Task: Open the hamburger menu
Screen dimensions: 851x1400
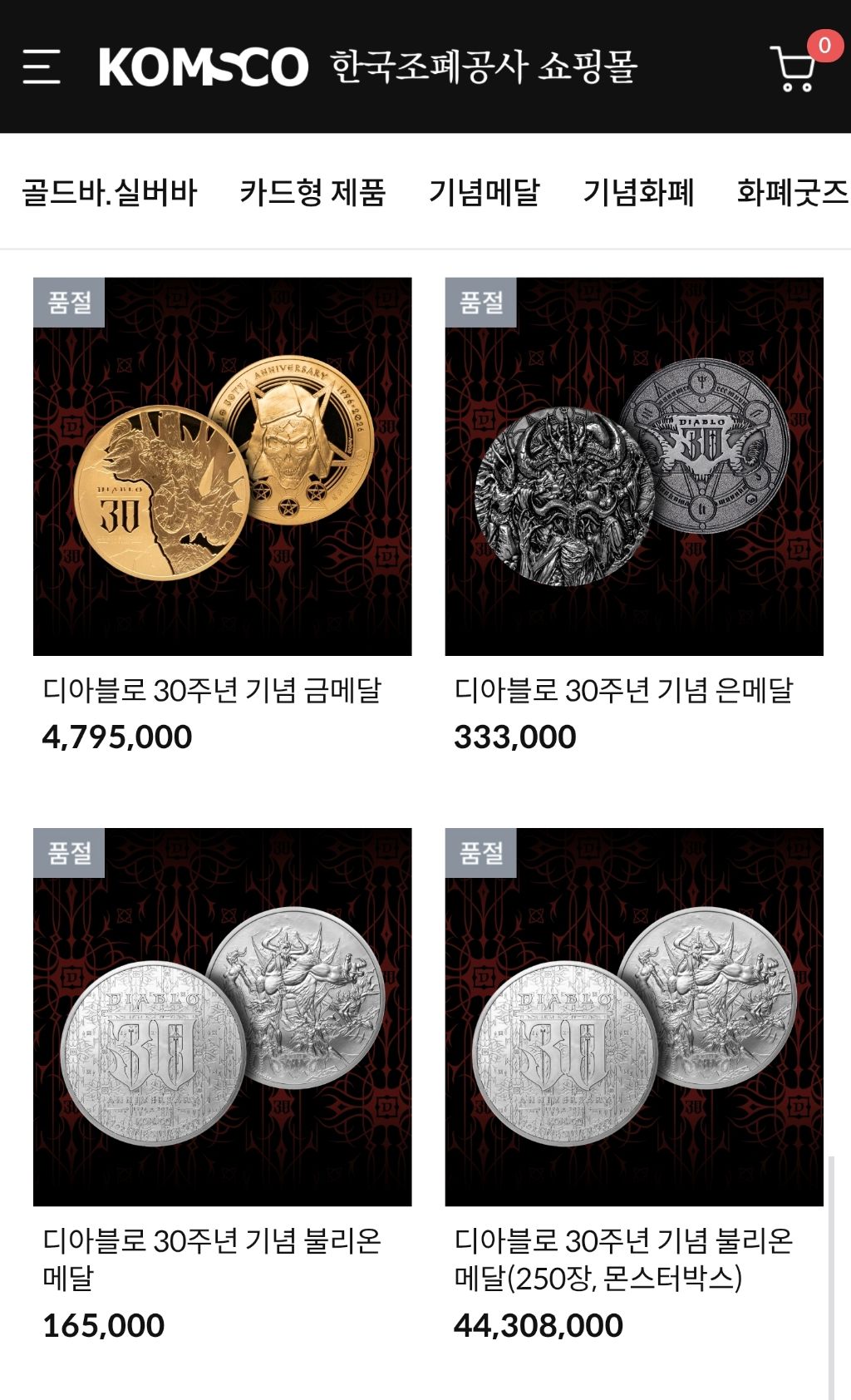Action: pyautogui.click(x=41, y=67)
